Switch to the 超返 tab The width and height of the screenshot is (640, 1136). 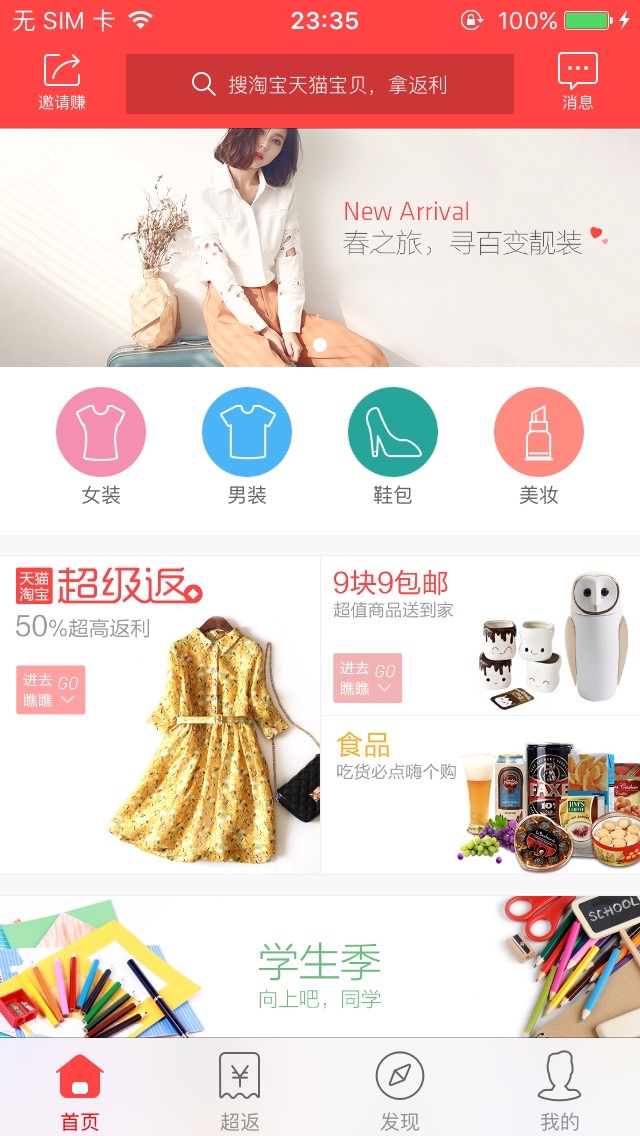coord(240,1090)
